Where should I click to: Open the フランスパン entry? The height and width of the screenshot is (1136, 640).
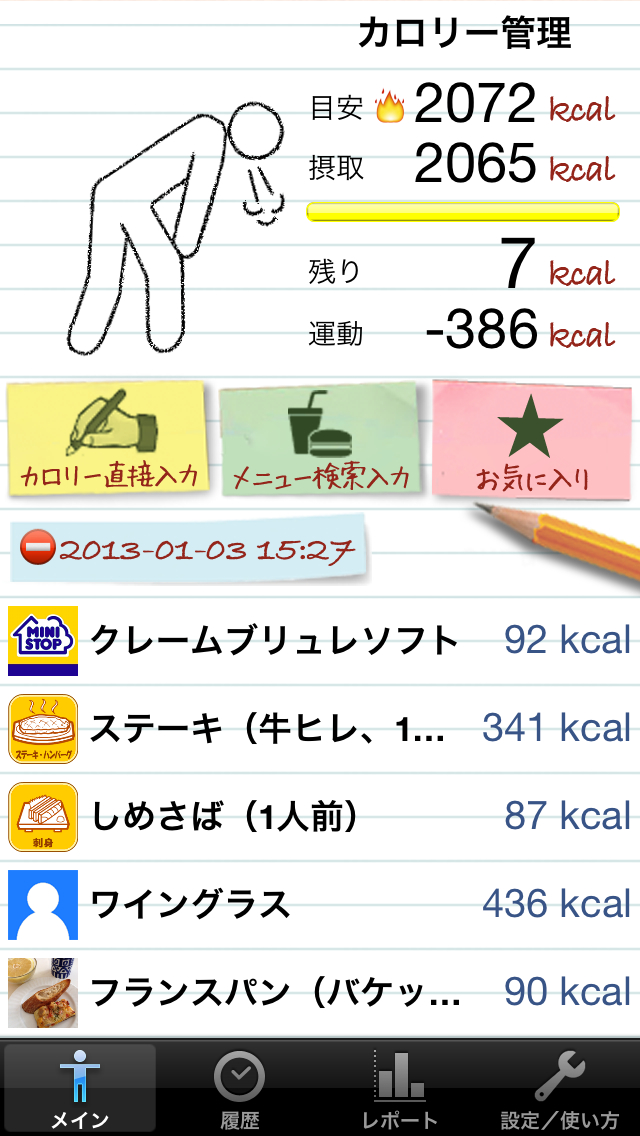320,992
